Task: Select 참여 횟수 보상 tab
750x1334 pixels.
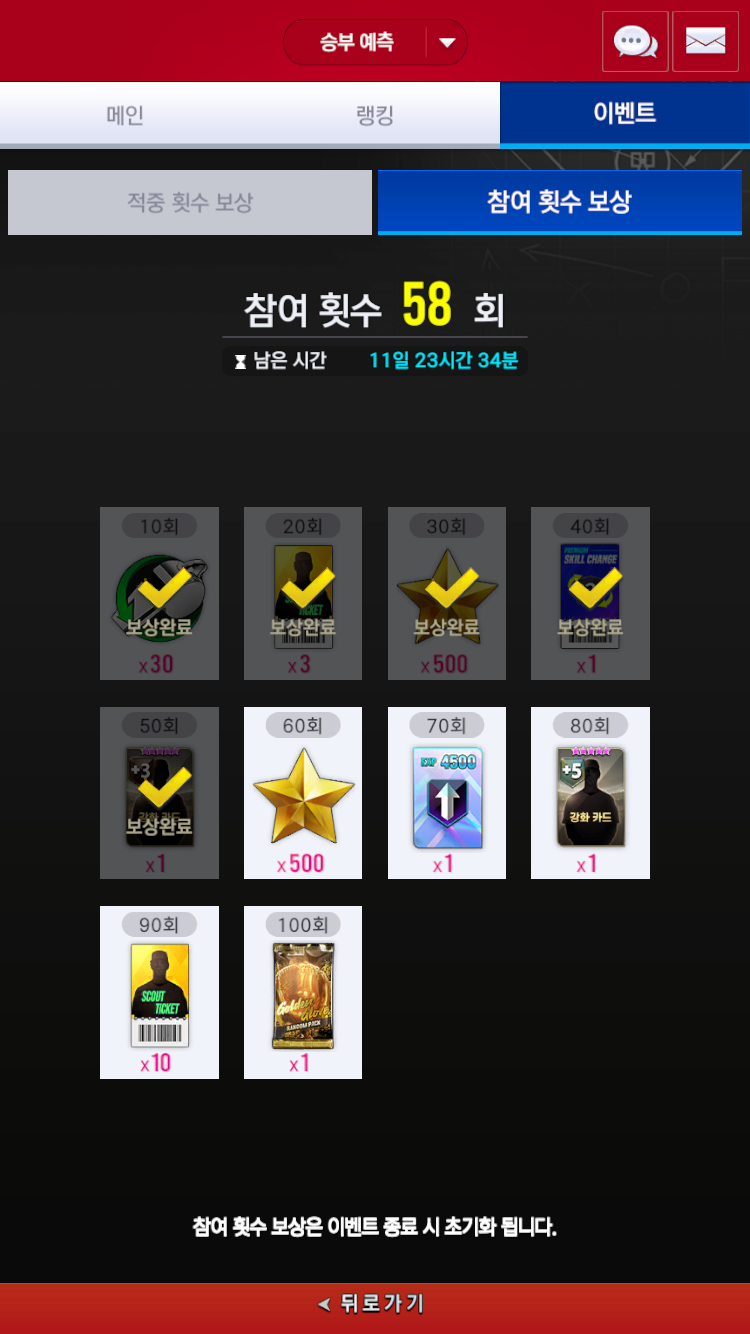Action: 559,202
